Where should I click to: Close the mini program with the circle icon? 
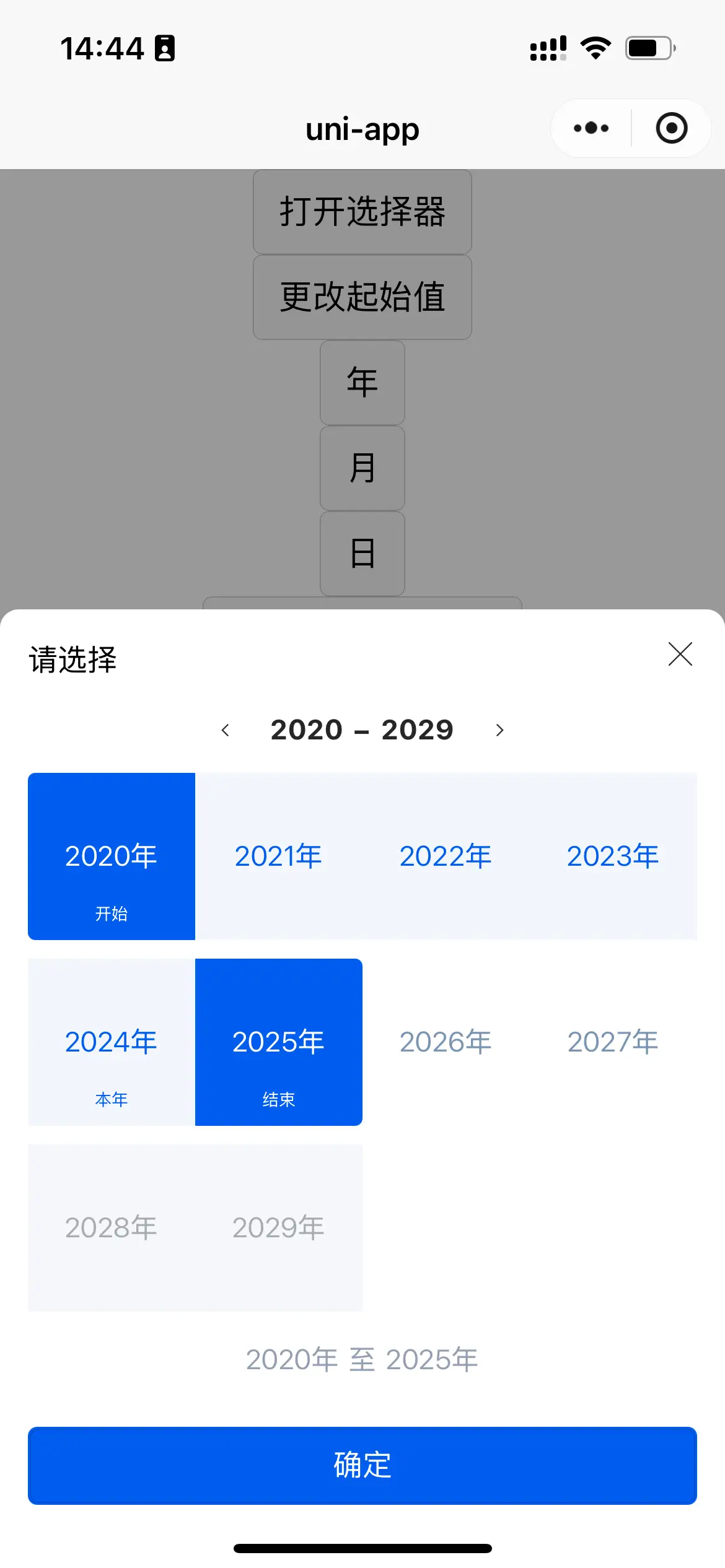pos(672,128)
